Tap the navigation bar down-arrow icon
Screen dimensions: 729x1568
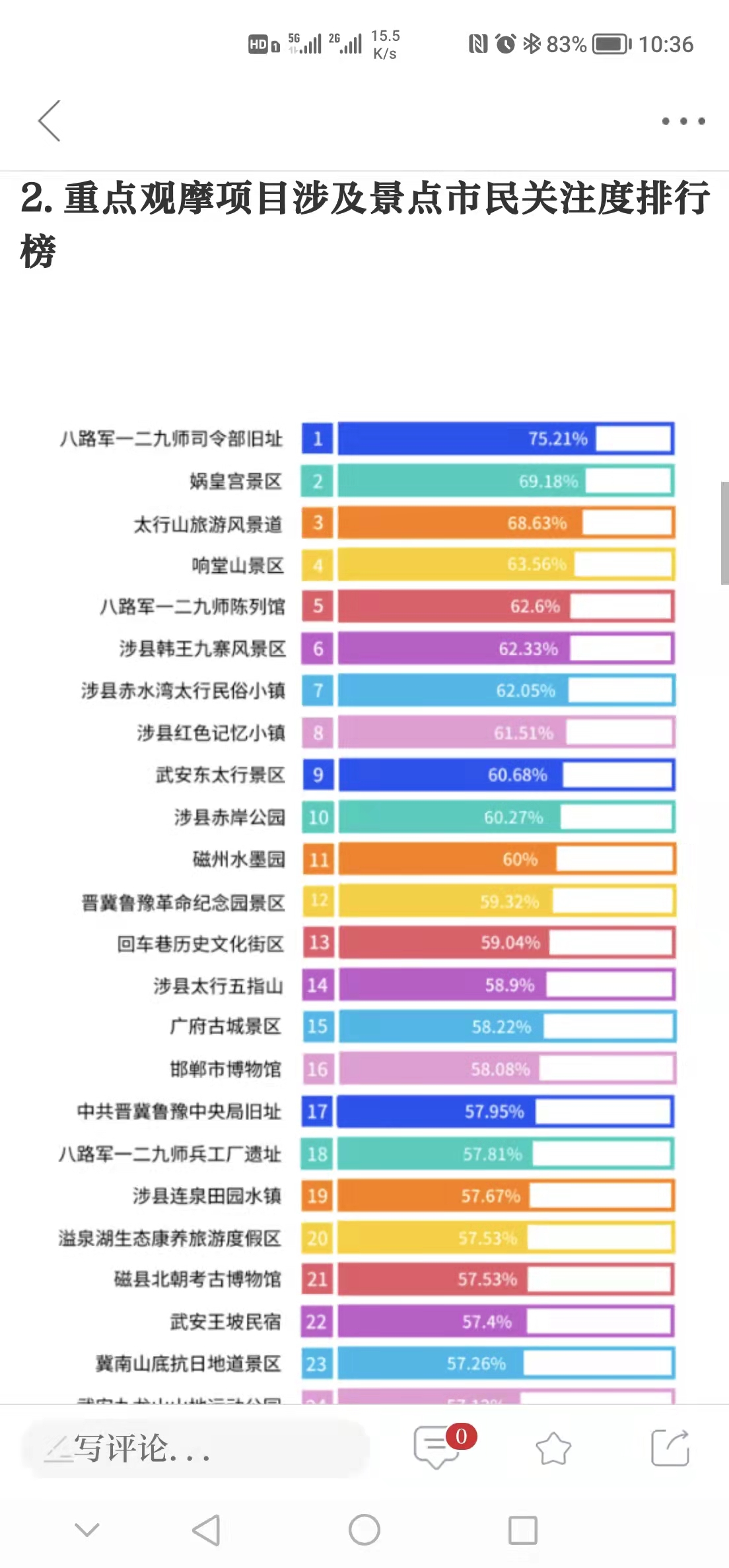(87, 1529)
